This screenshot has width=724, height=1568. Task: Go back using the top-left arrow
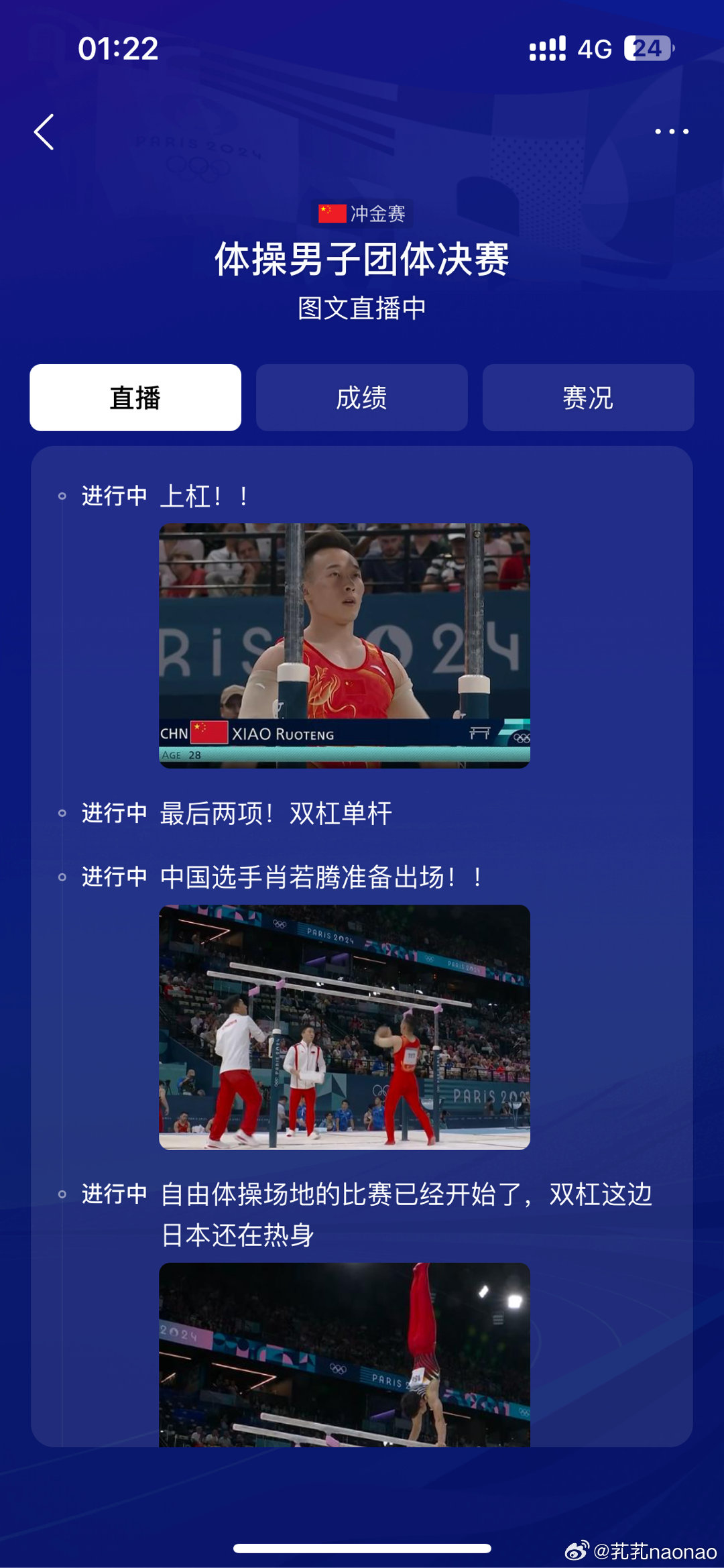(x=44, y=131)
